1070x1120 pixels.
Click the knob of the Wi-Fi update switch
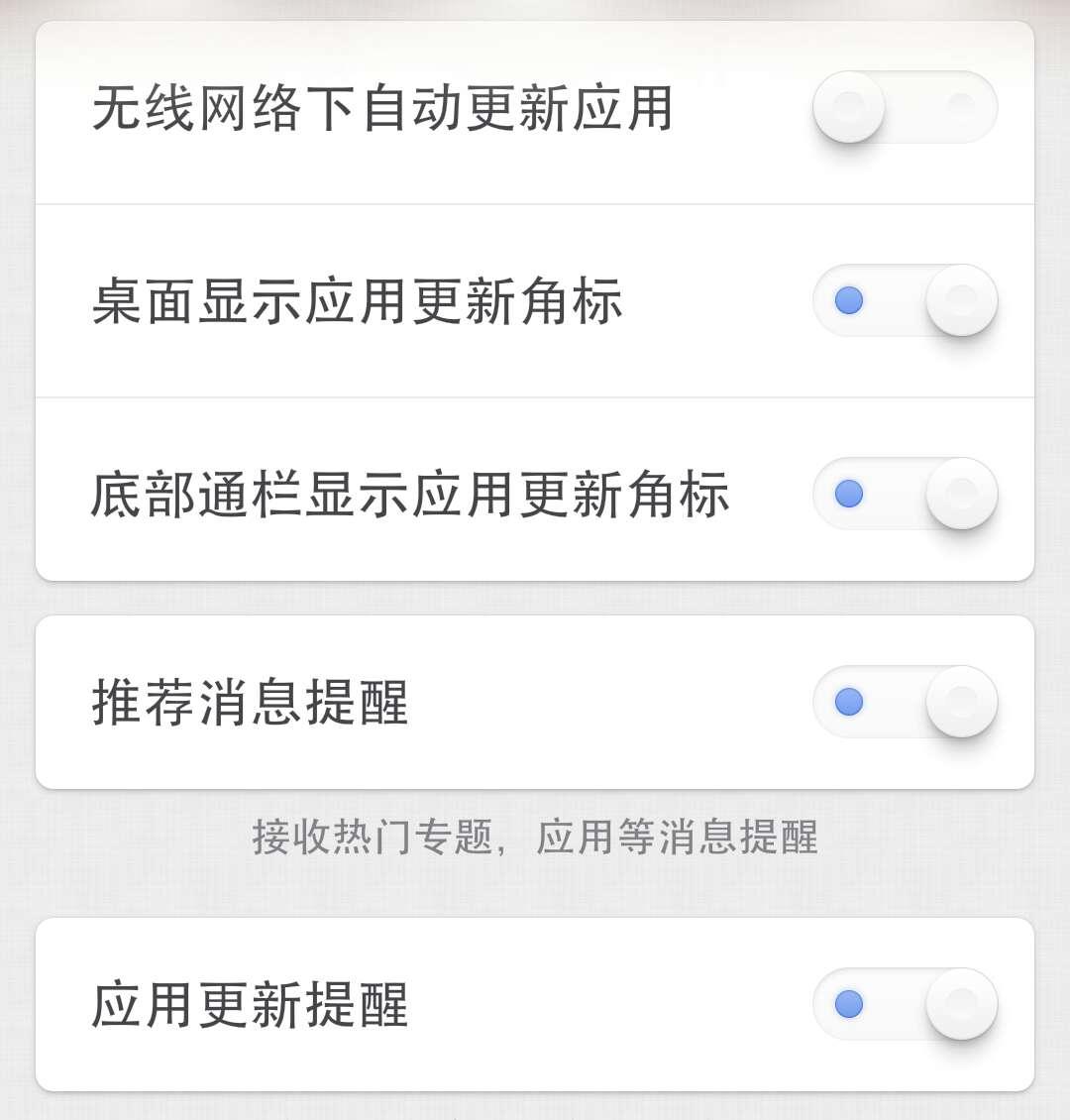[x=847, y=107]
